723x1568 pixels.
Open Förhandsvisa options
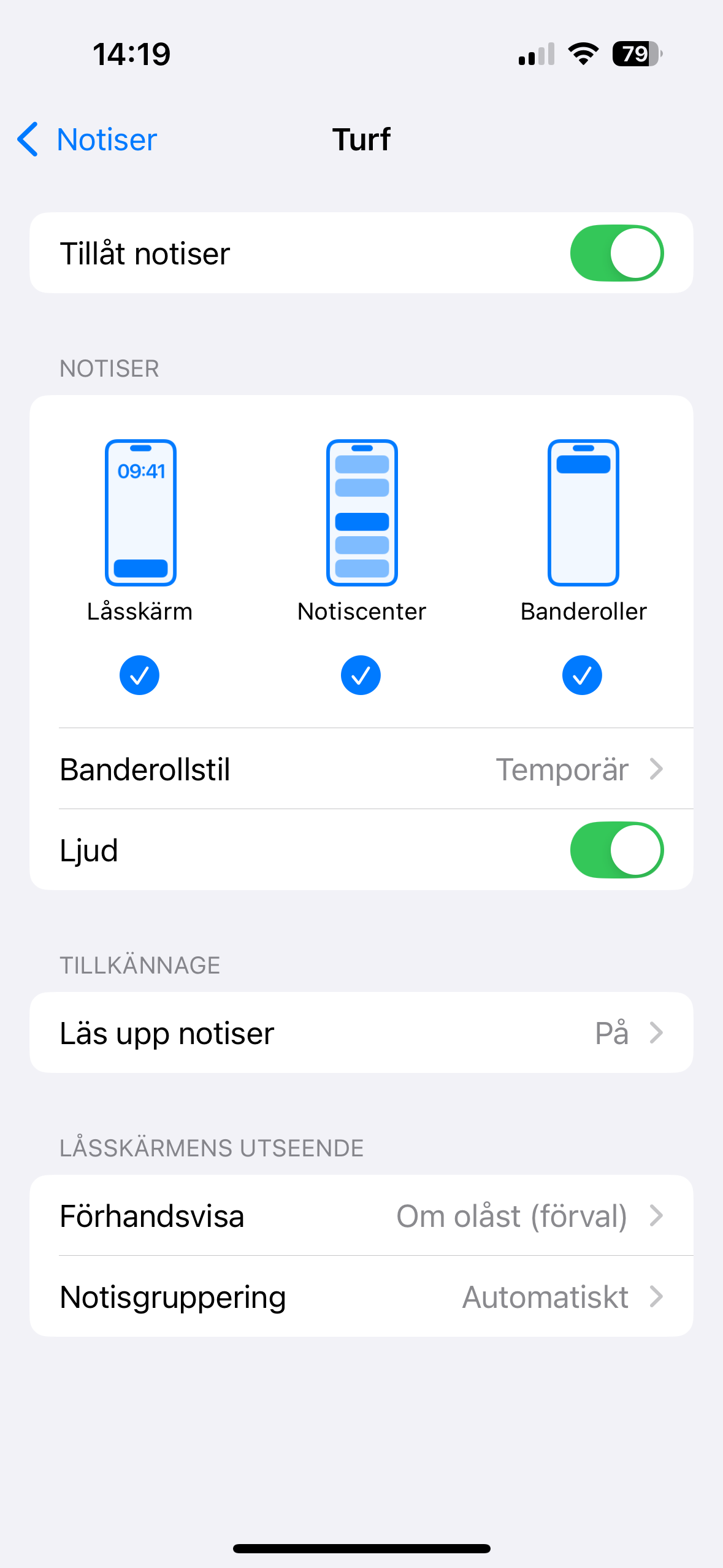(361, 1215)
